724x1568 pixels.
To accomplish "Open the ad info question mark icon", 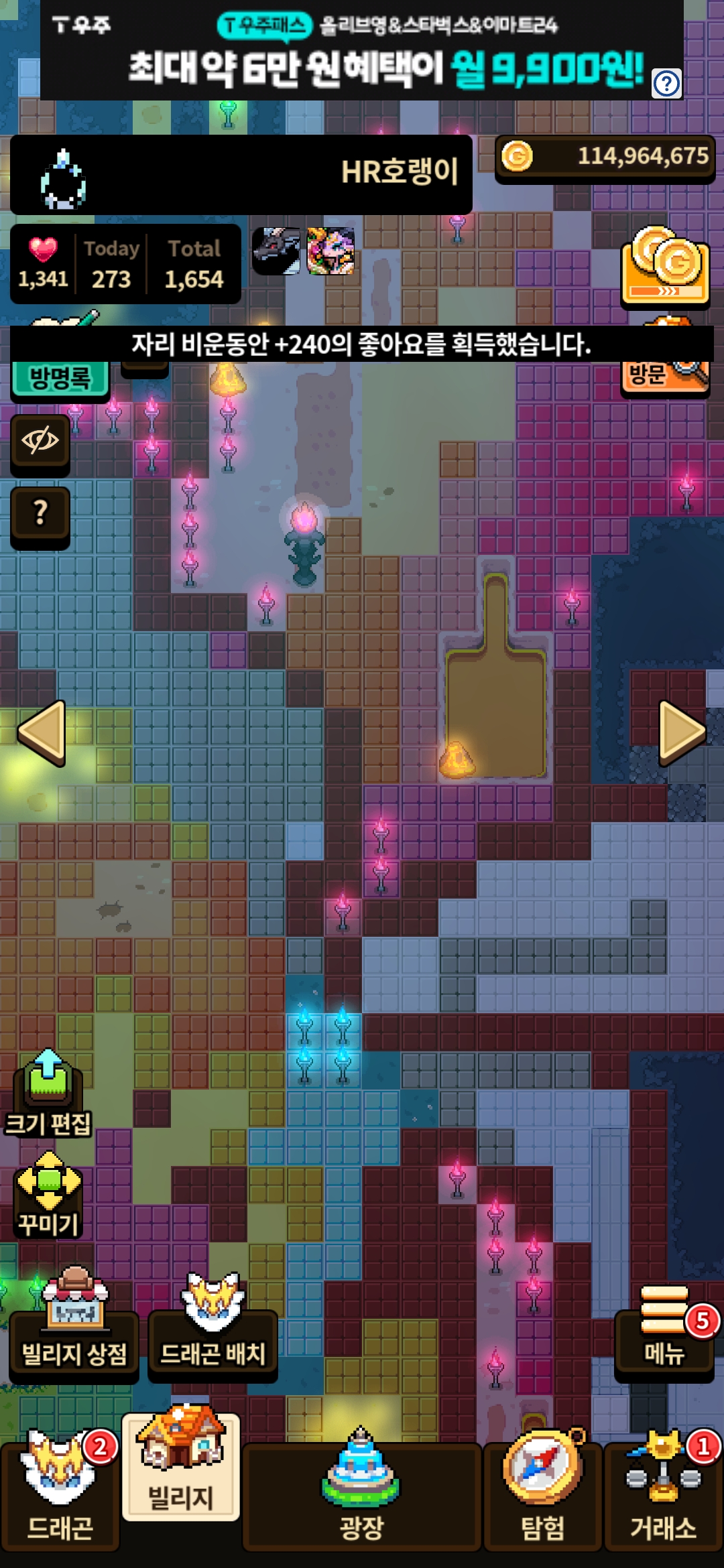I will (666, 84).
